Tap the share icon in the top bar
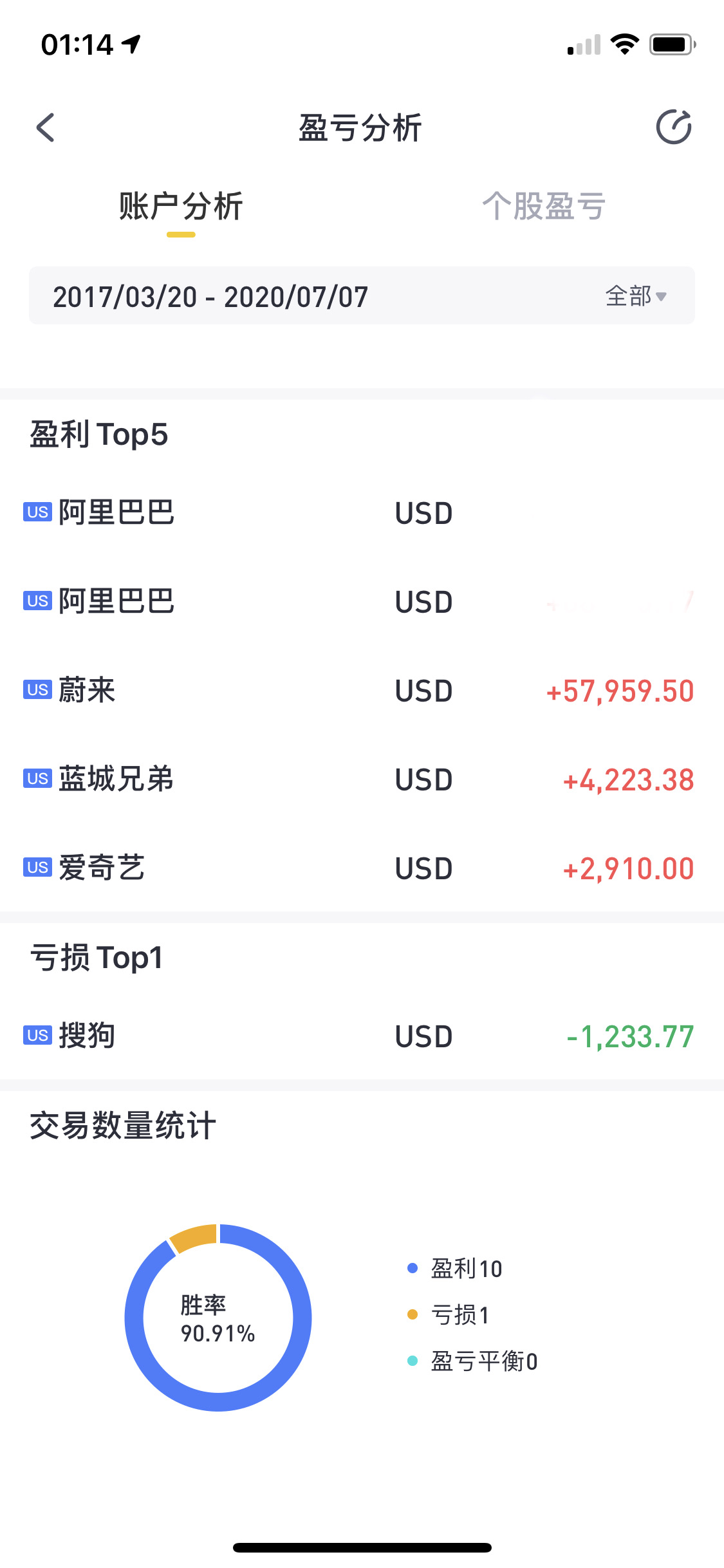The height and width of the screenshot is (1568, 724). tap(673, 127)
